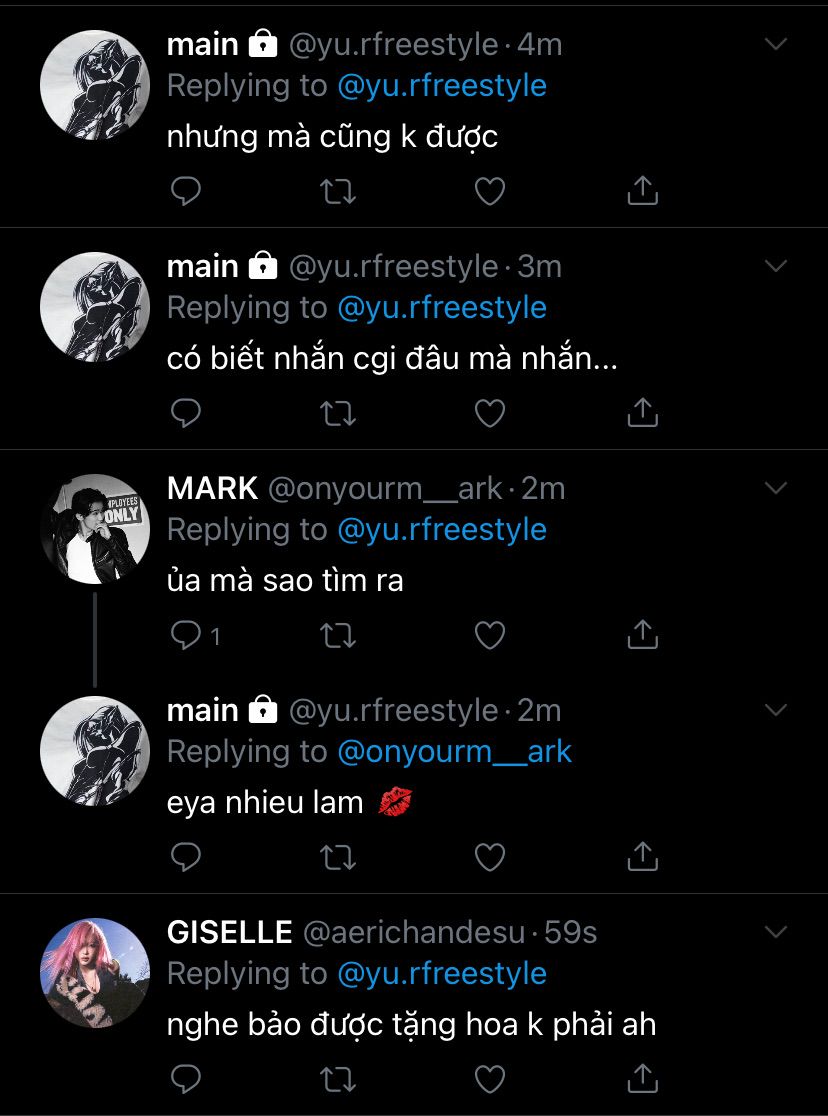The height and width of the screenshot is (1116, 828).
Task: Open the reply under MARK's tweet
Action: point(194,634)
